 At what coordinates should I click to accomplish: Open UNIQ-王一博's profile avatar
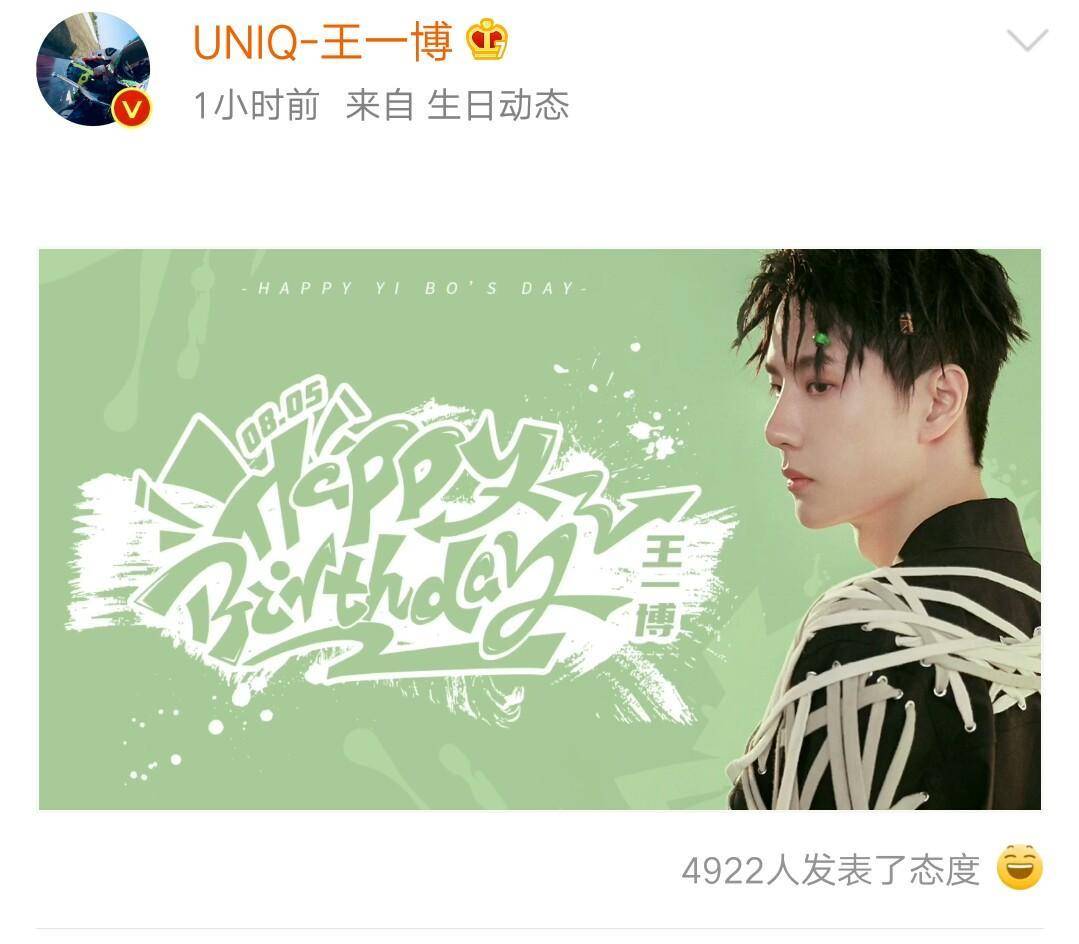[x=93, y=69]
